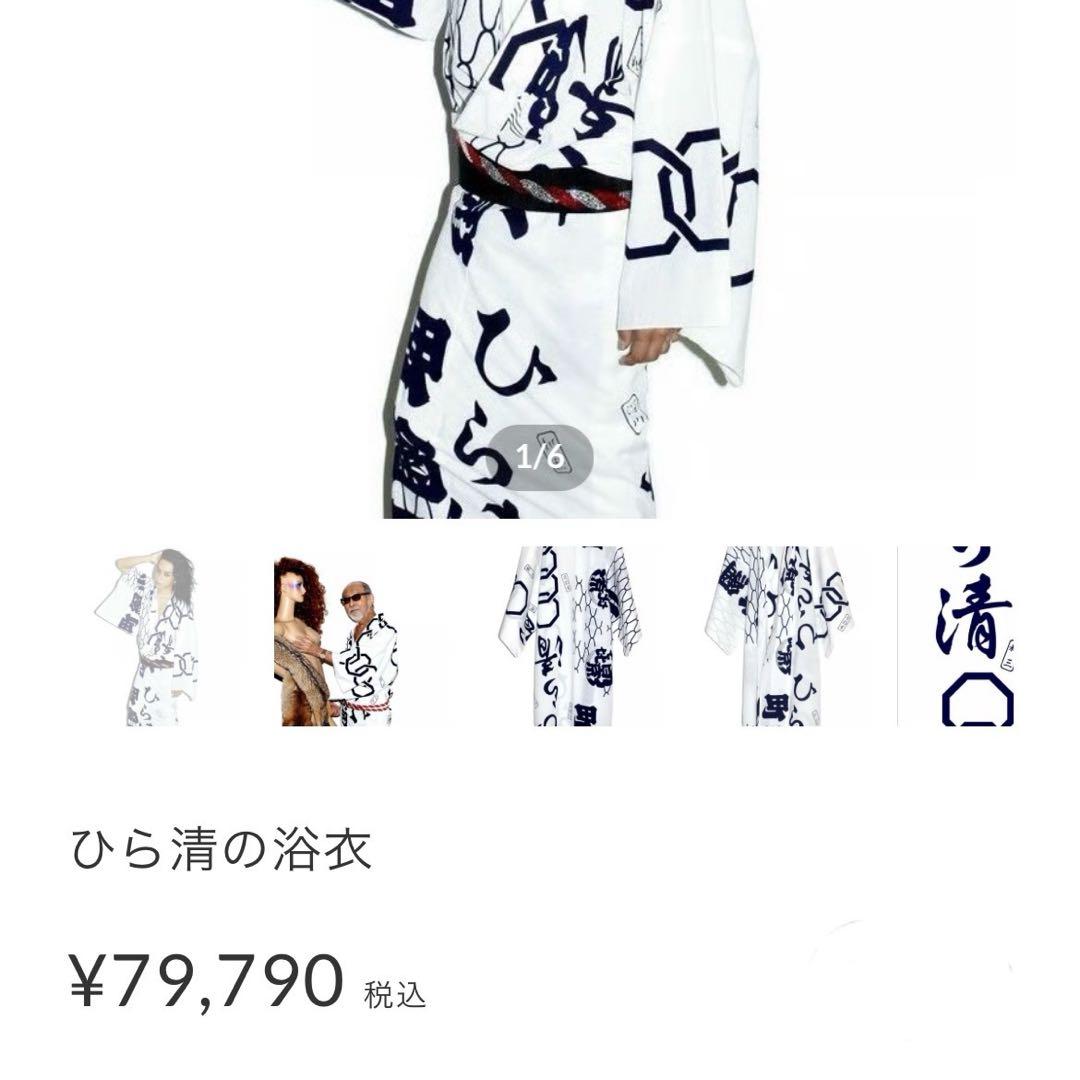Viewport: 1080px width, 1080px height.
Task: Select the third thumbnail of the yukata laid flat
Action: click(x=569, y=636)
